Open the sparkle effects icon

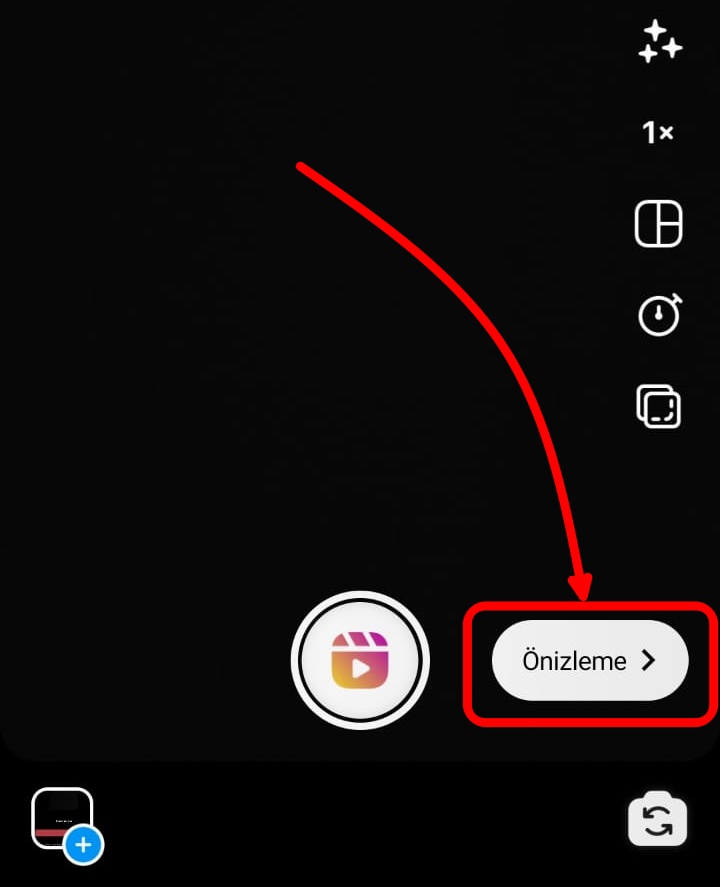[659, 43]
